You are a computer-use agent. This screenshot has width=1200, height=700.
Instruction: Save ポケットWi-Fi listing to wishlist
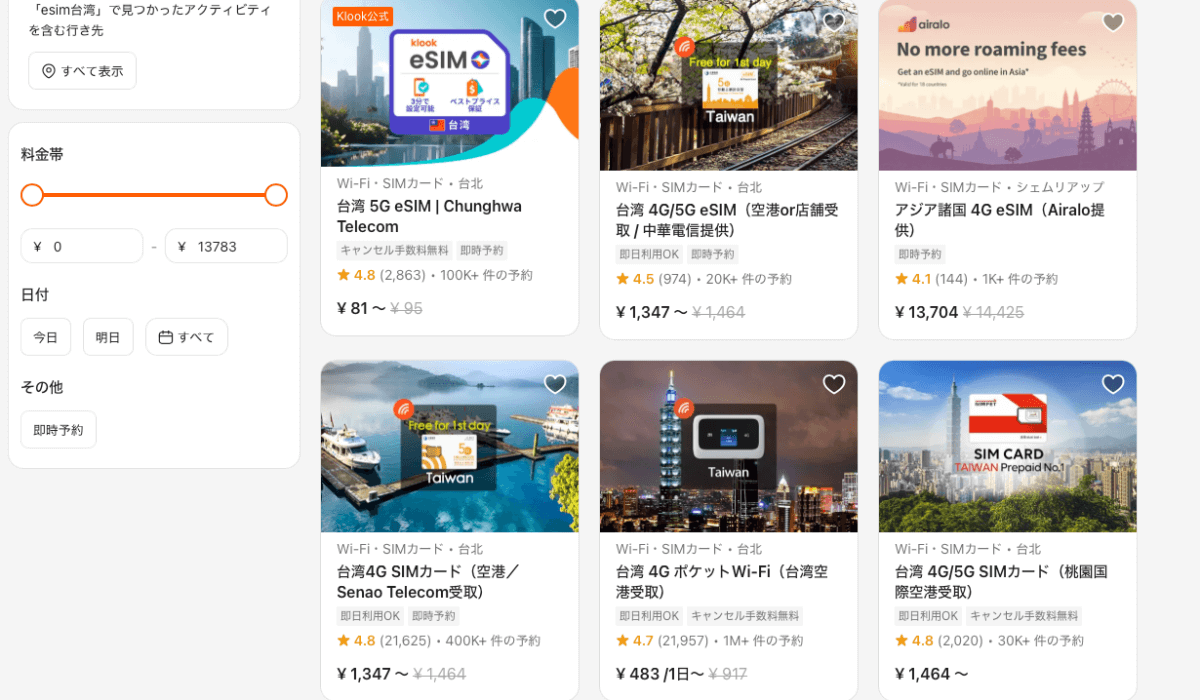tap(833, 385)
